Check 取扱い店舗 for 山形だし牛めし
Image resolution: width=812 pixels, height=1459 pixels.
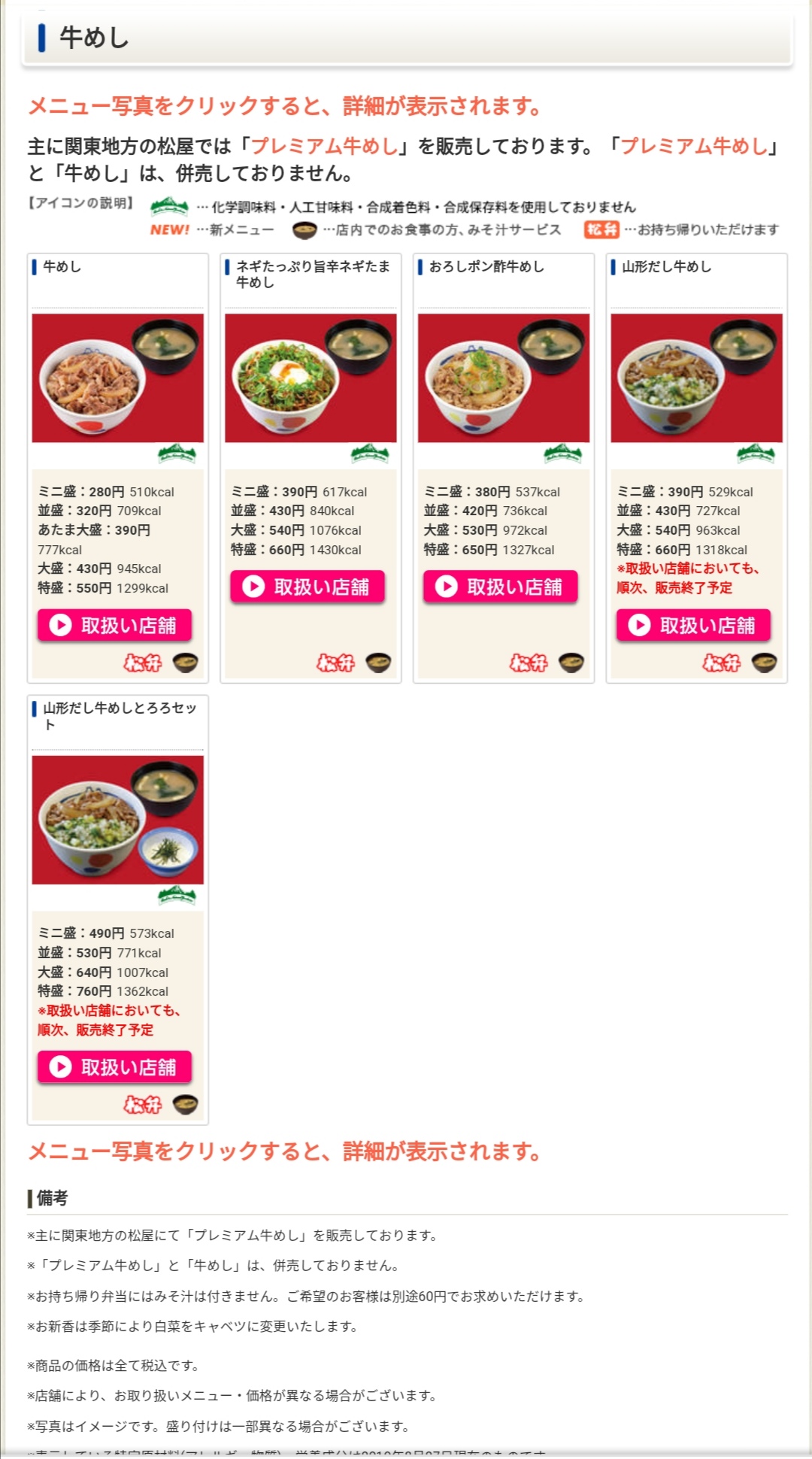693,625
